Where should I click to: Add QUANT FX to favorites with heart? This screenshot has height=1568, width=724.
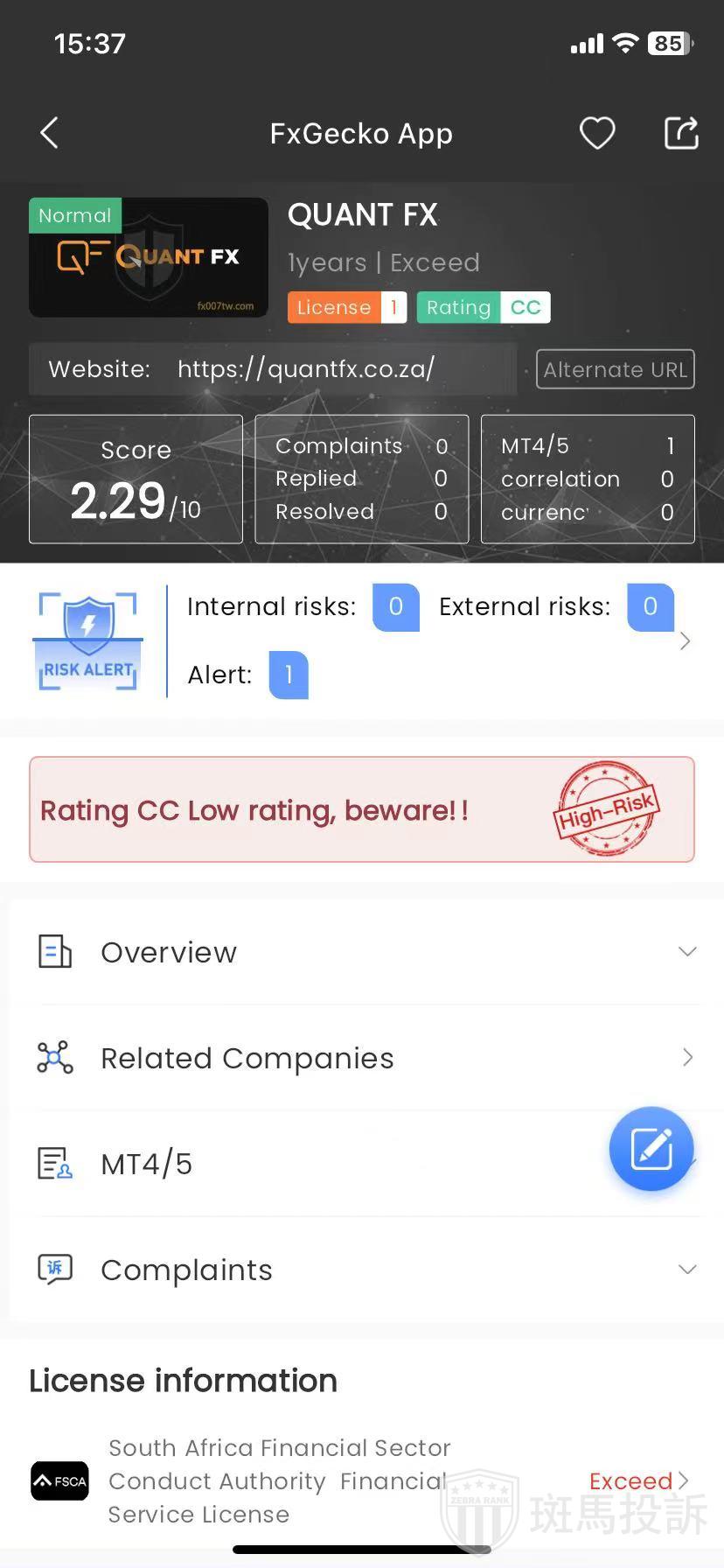coord(597,133)
